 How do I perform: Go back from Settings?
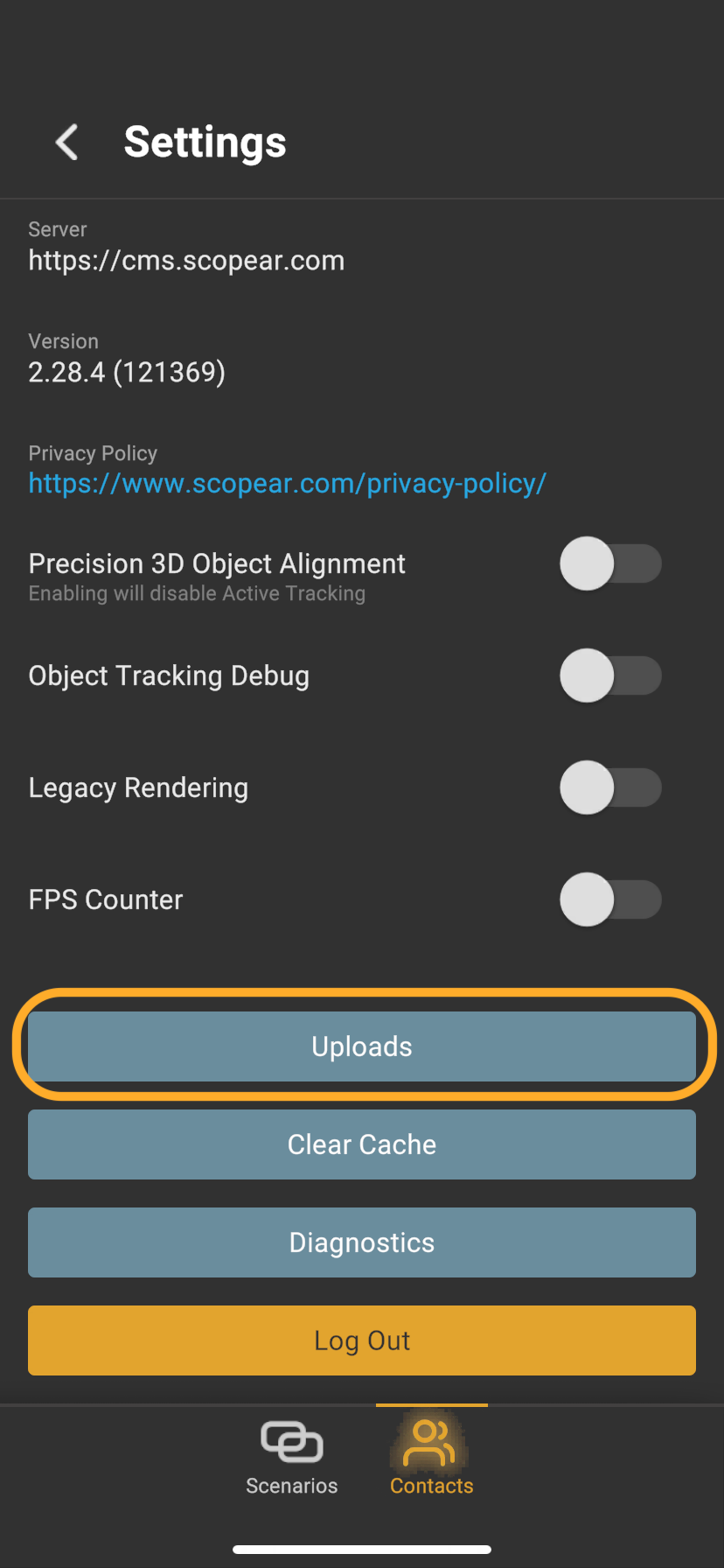click(66, 142)
